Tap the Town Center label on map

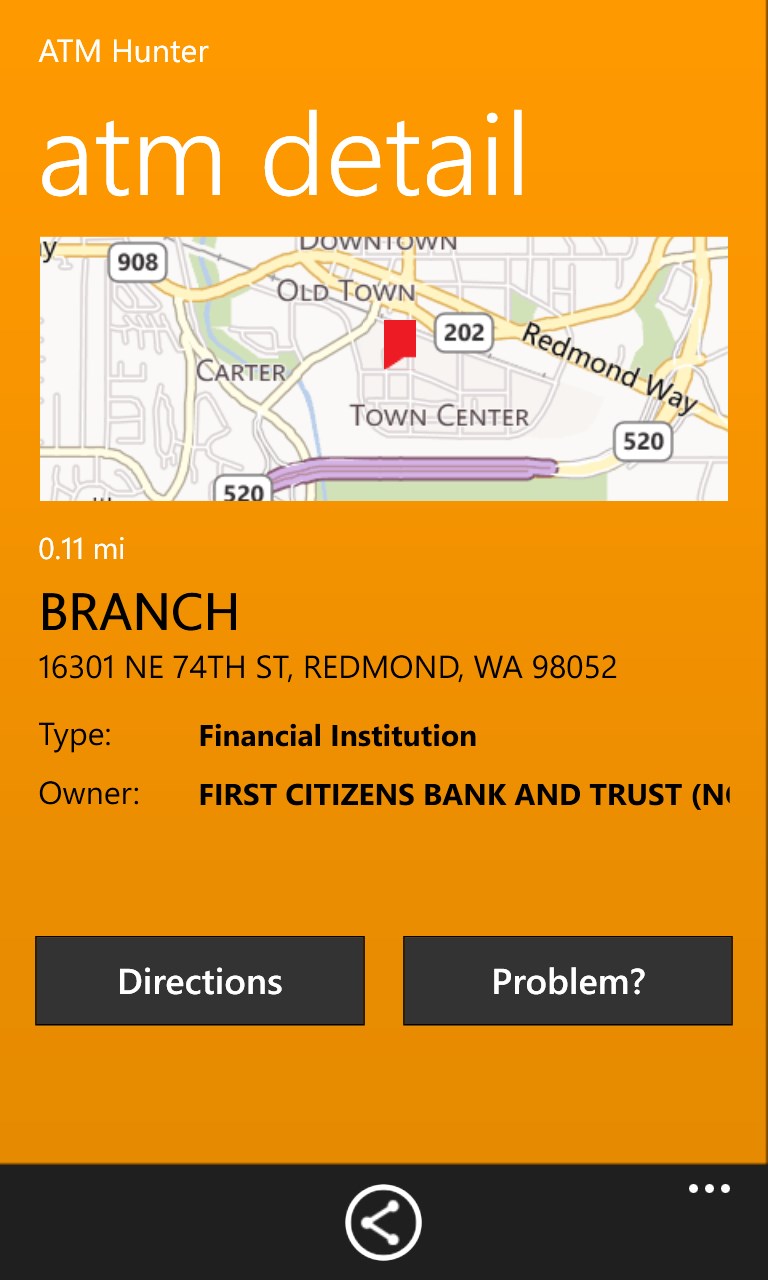(438, 416)
